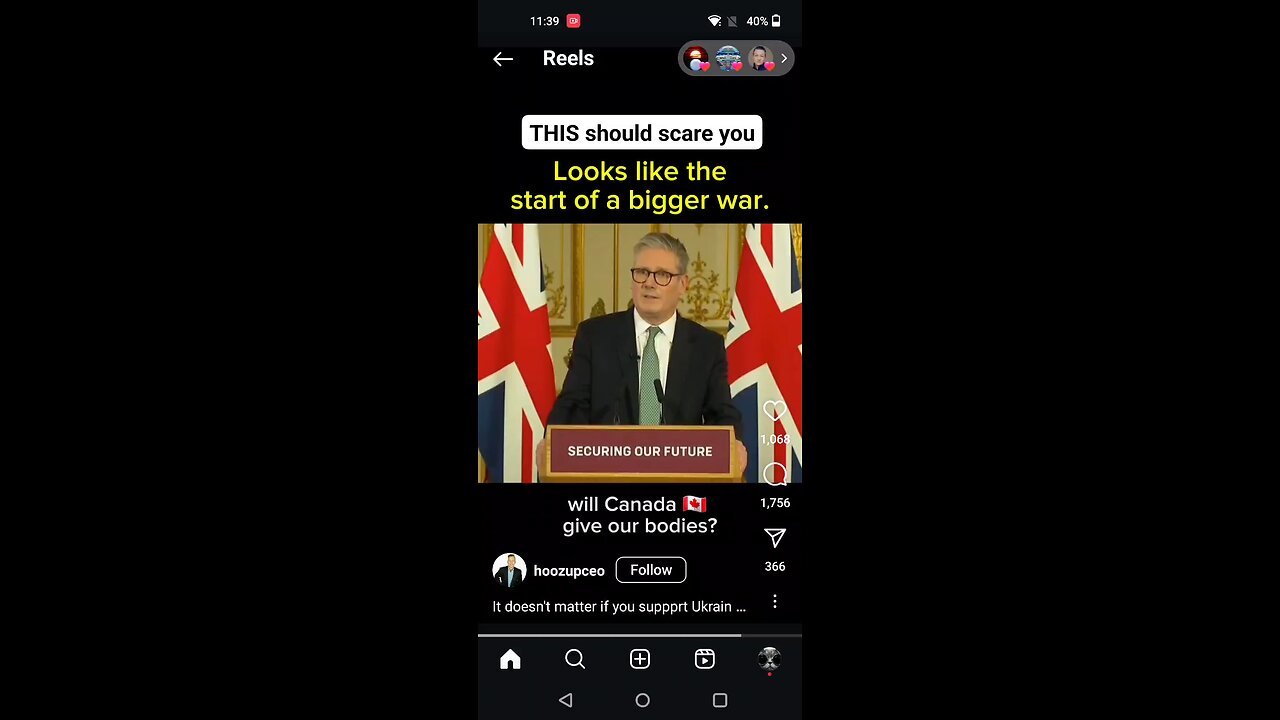The width and height of the screenshot is (1280, 720).
Task: Open the hoozupceo username link
Action: [x=569, y=571]
